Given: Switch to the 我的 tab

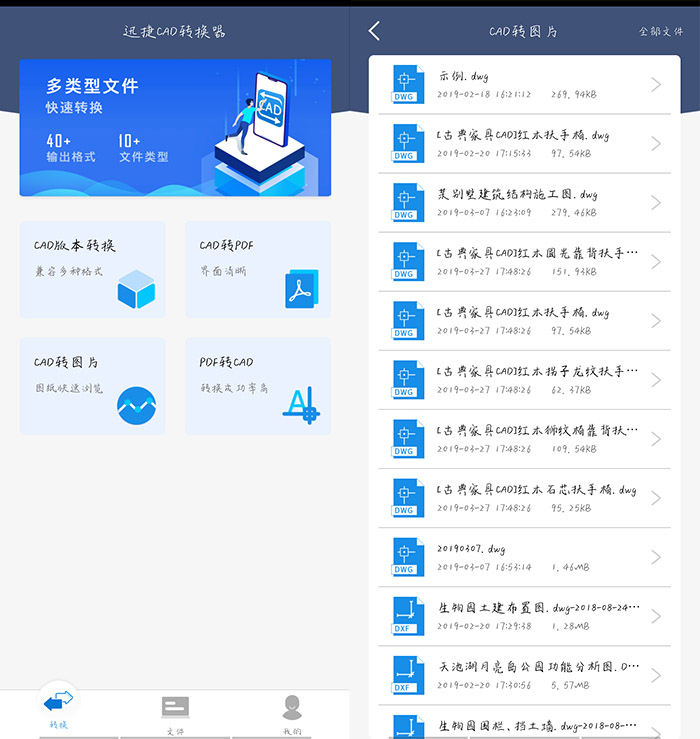Looking at the screenshot, I should point(291,710).
